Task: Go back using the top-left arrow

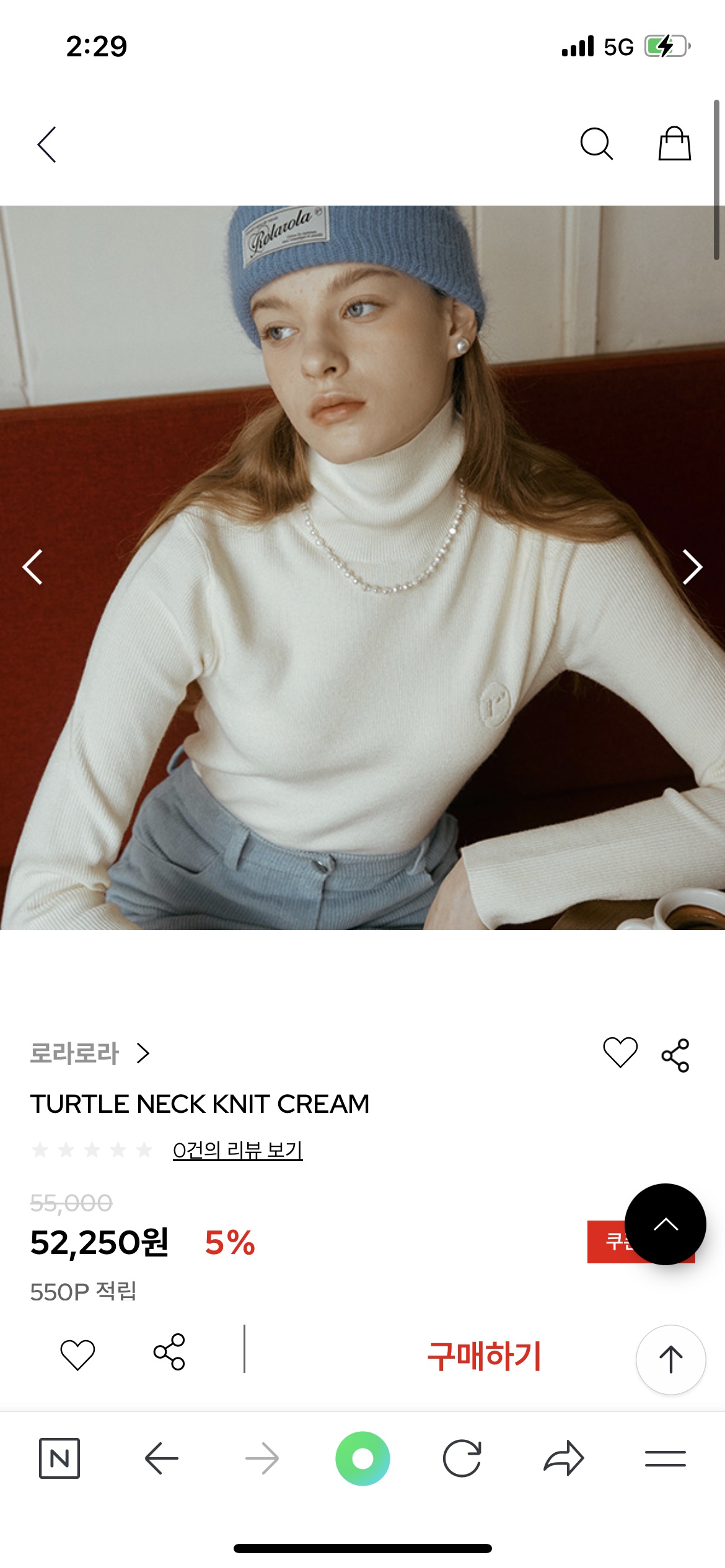Action: pos(47,145)
